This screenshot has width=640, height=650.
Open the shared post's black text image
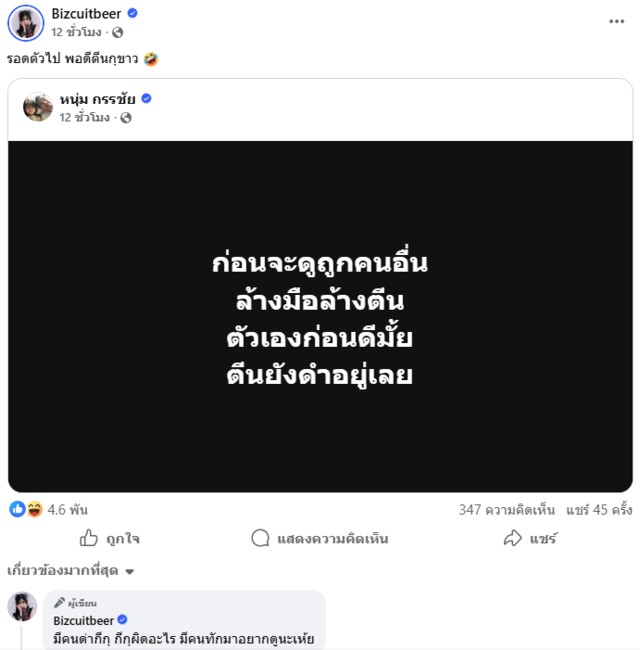click(320, 316)
